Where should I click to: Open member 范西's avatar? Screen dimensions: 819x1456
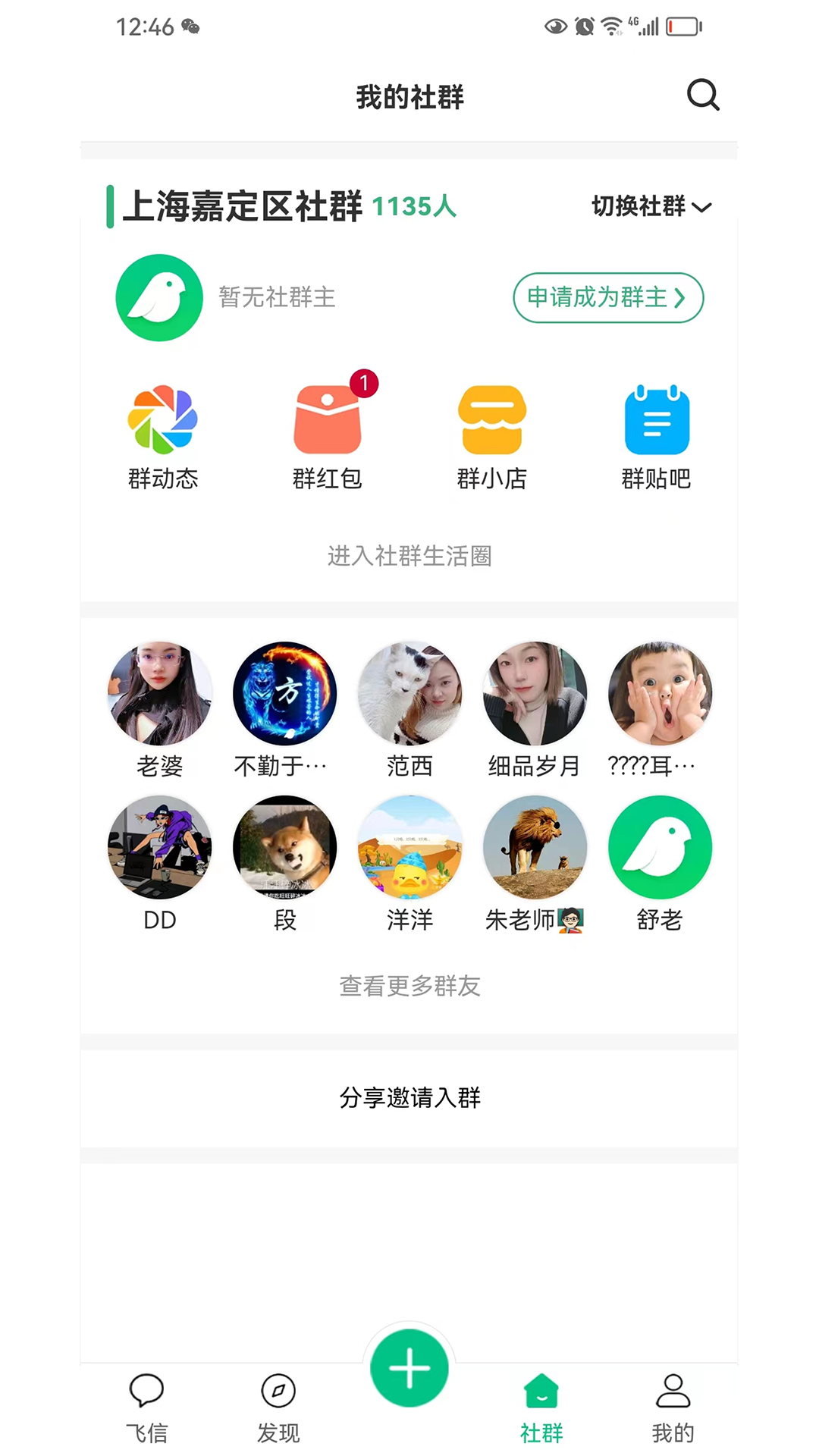tap(409, 694)
